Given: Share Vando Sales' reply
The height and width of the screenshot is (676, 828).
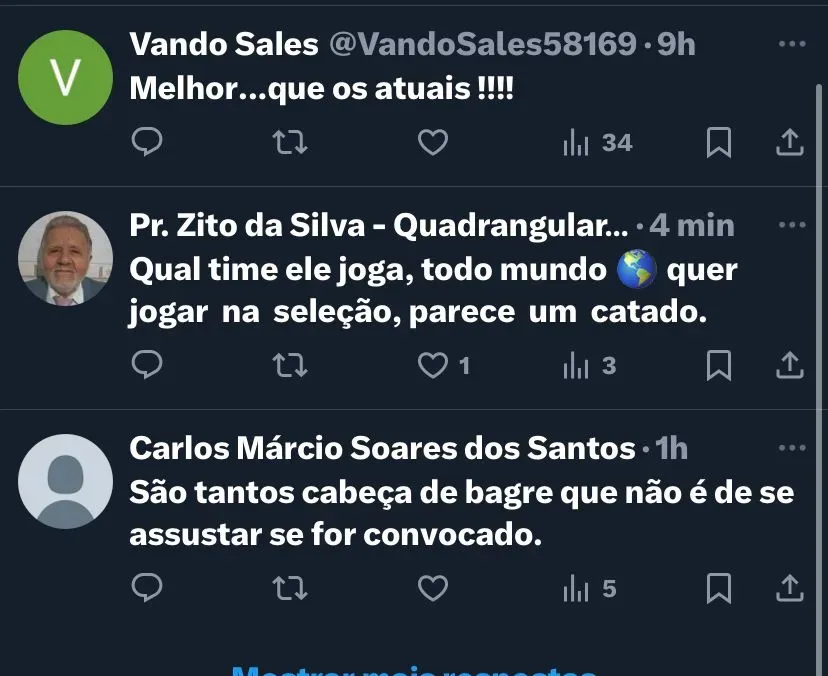Looking at the screenshot, I should point(790,143).
